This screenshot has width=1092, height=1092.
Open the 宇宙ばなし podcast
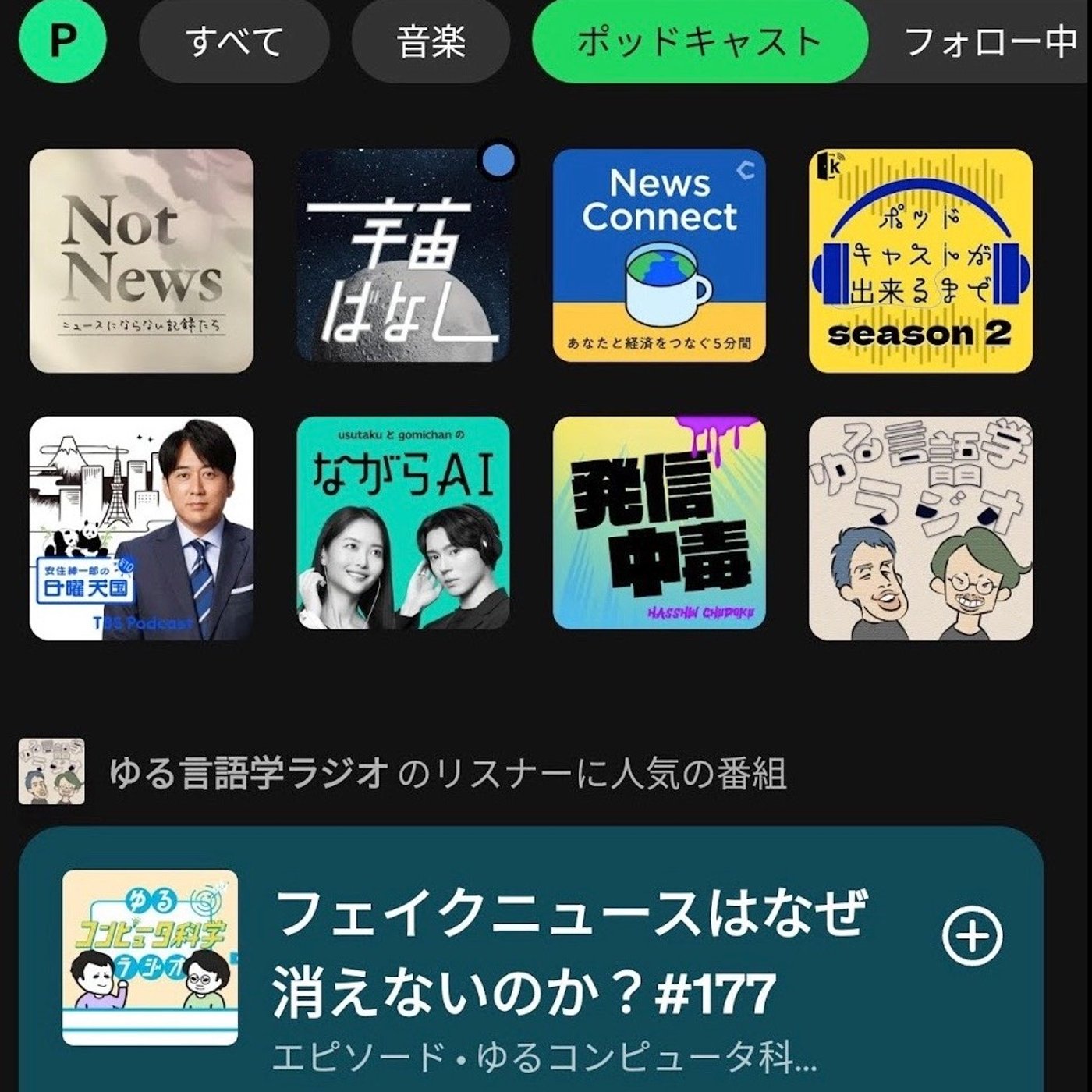pyautogui.click(x=403, y=257)
